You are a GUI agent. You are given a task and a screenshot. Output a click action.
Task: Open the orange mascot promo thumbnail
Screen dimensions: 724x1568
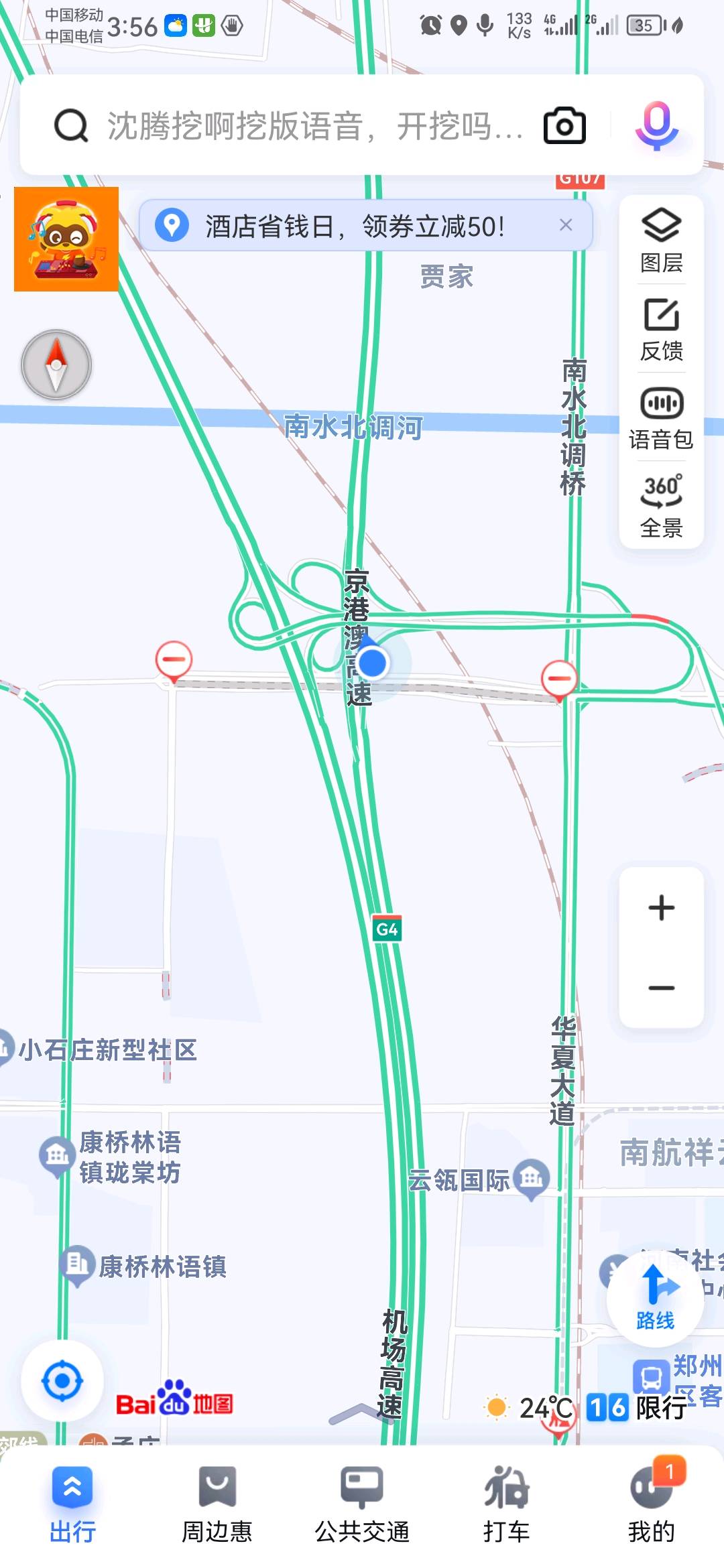(66, 239)
